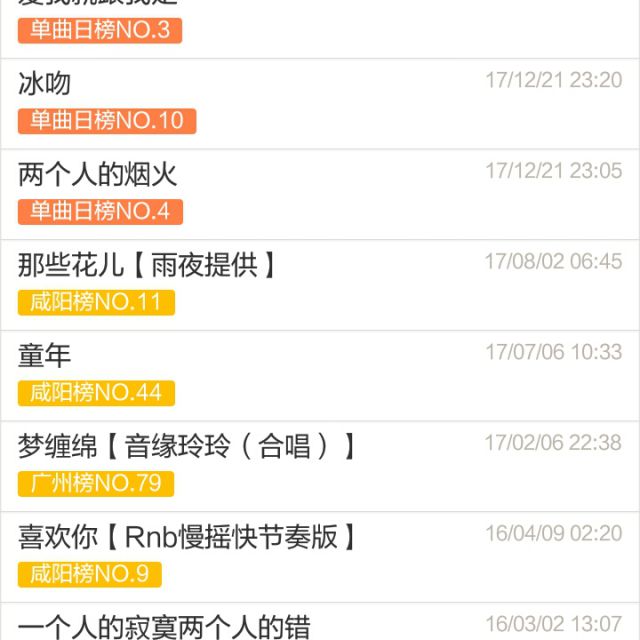Open the song 冰吻

click(x=45, y=84)
